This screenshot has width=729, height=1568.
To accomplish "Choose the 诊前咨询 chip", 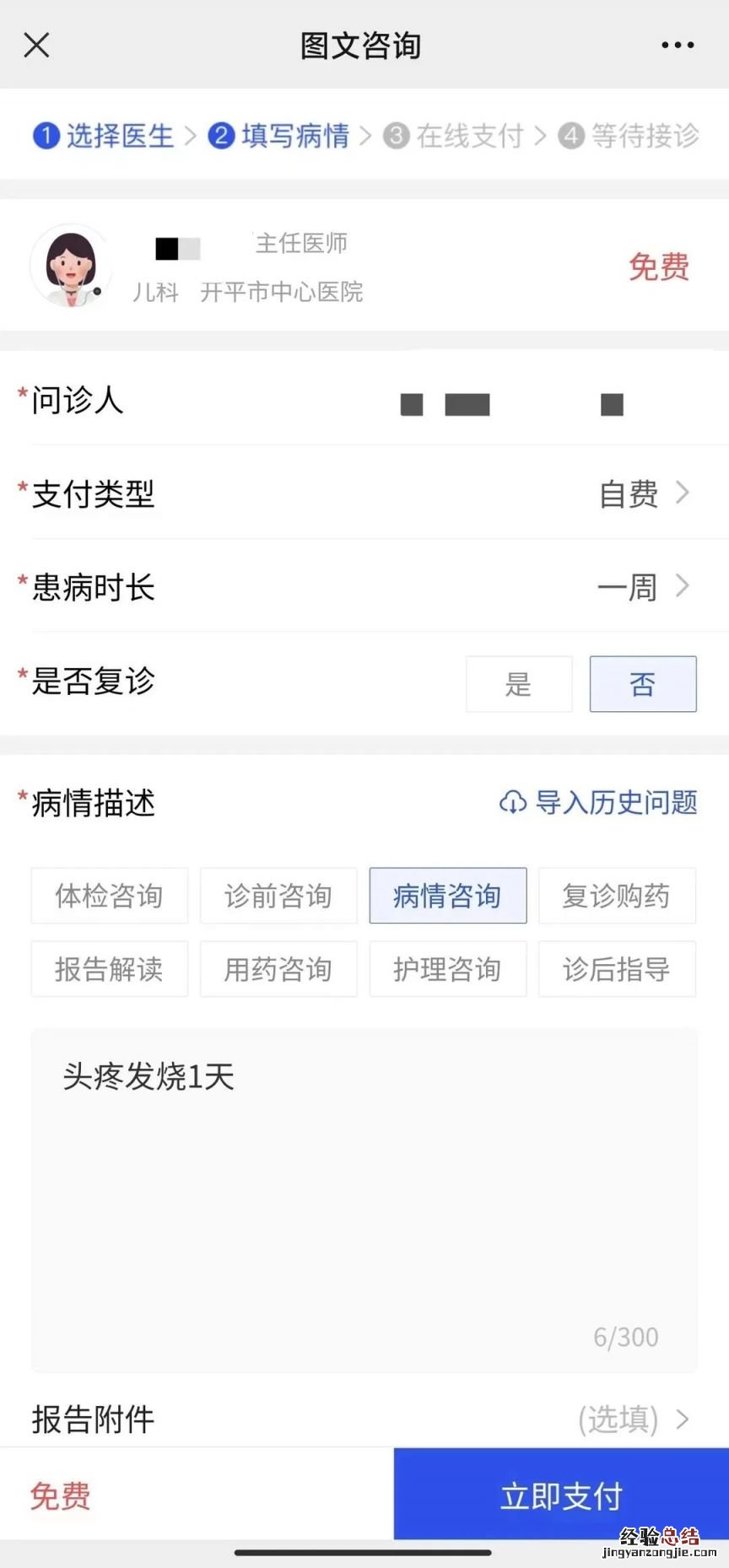I will pos(278,896).
